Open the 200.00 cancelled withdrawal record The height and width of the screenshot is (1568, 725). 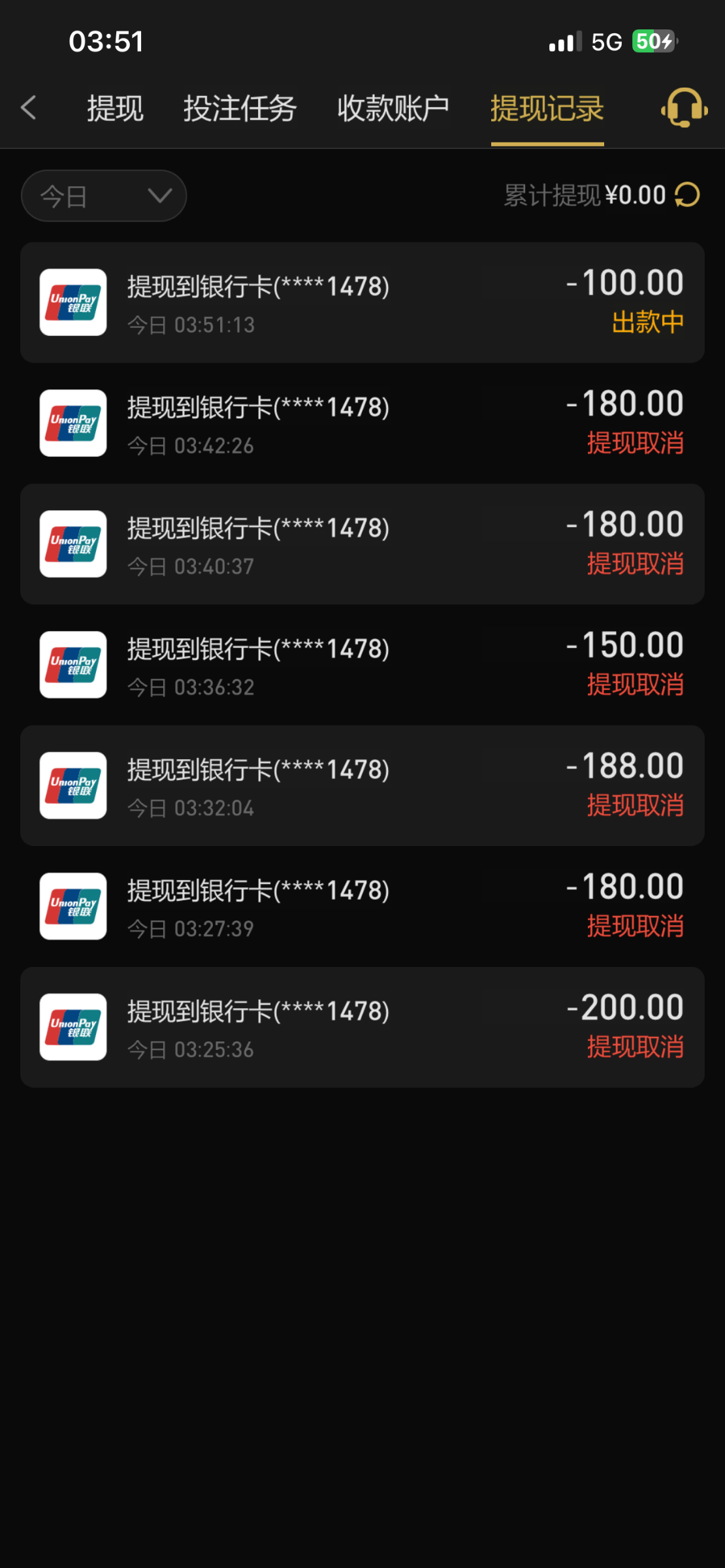[x=362, y=1028]
